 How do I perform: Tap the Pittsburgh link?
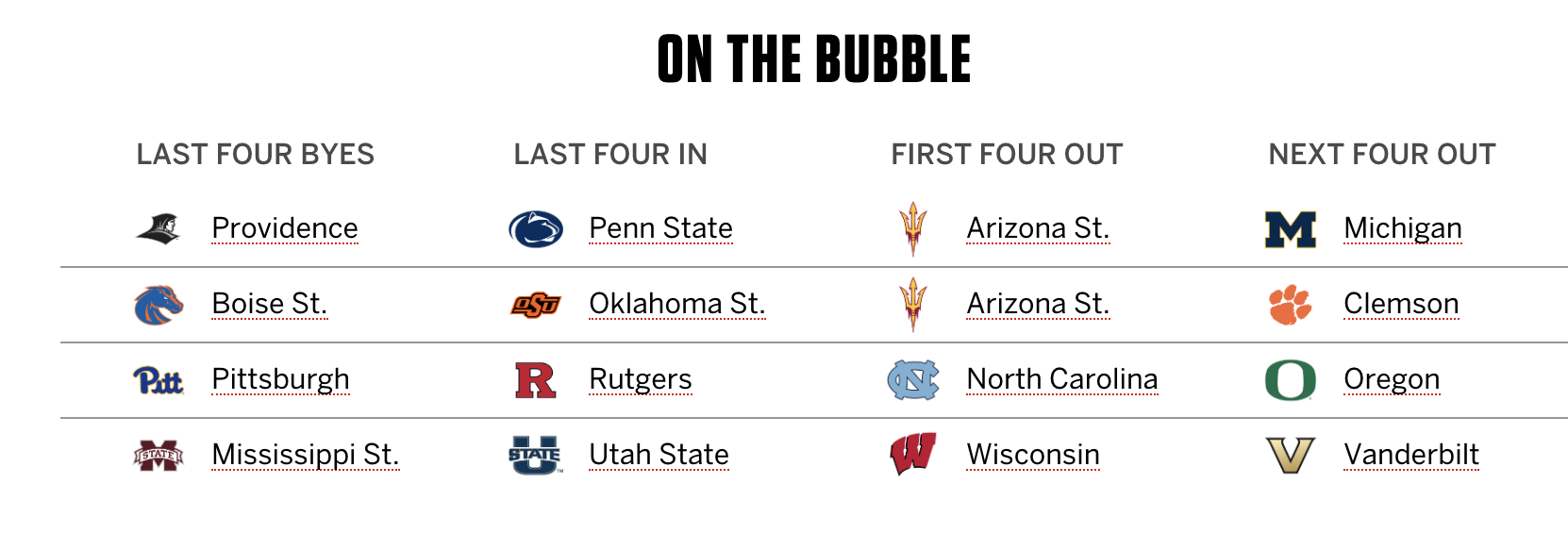coord(280,379)
